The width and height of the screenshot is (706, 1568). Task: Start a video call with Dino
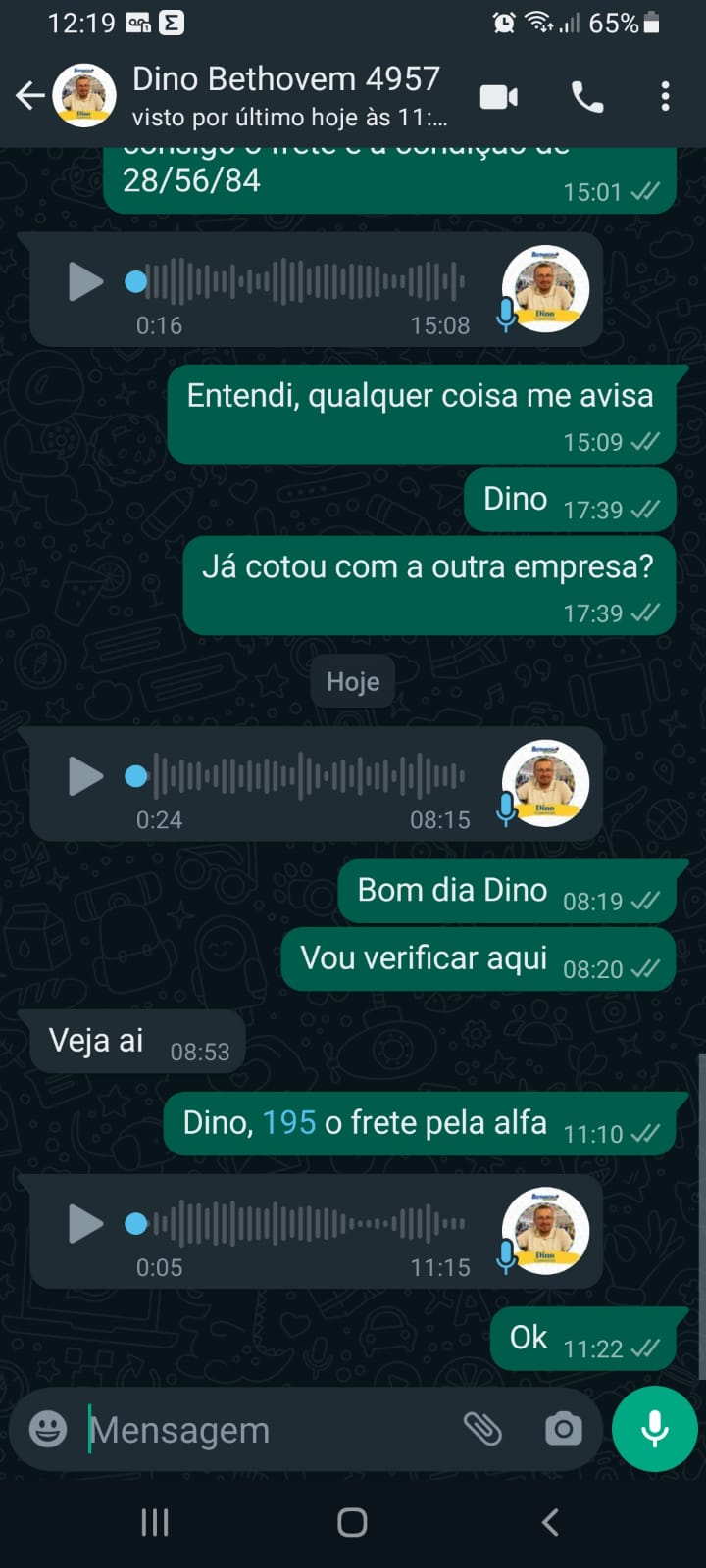point(499,97)
